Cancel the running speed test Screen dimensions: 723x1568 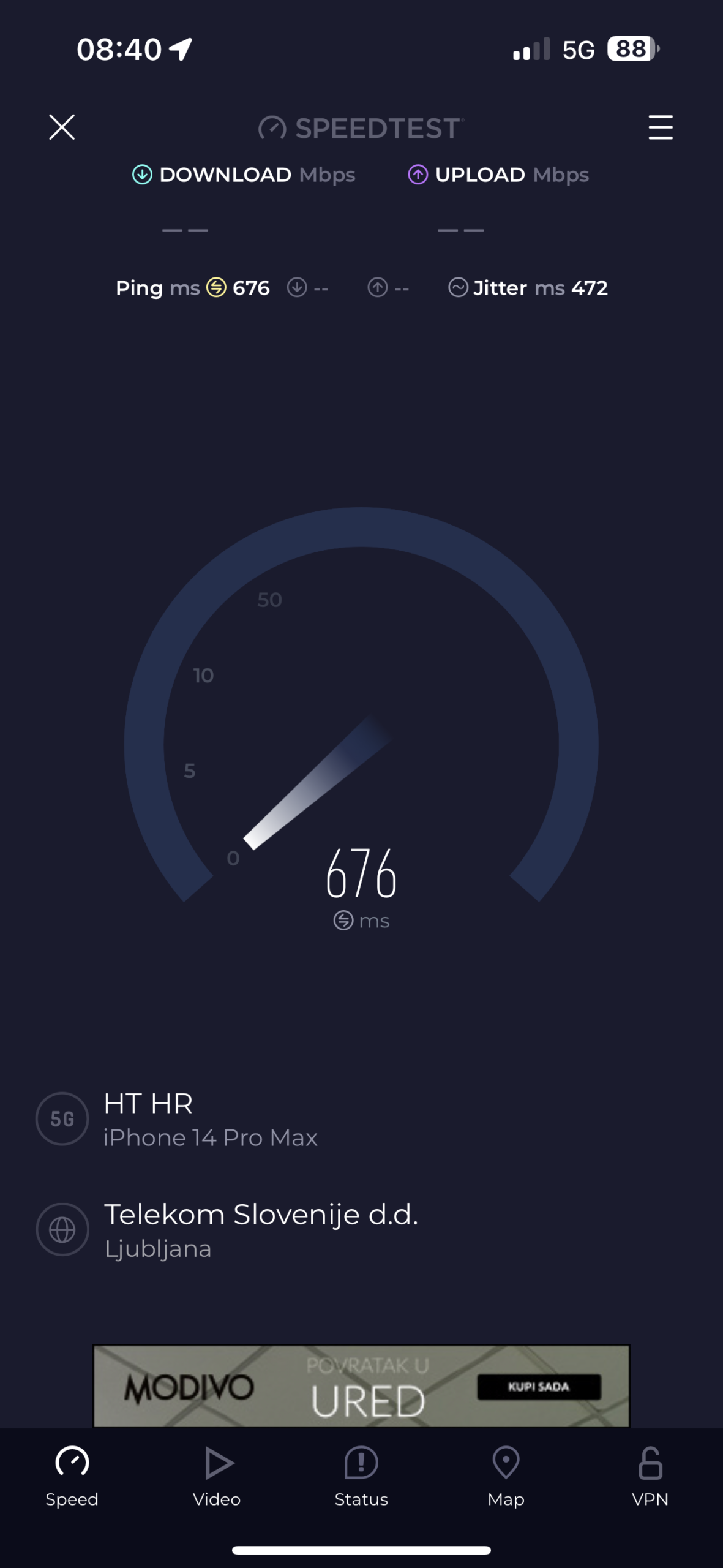click(62, 127)
